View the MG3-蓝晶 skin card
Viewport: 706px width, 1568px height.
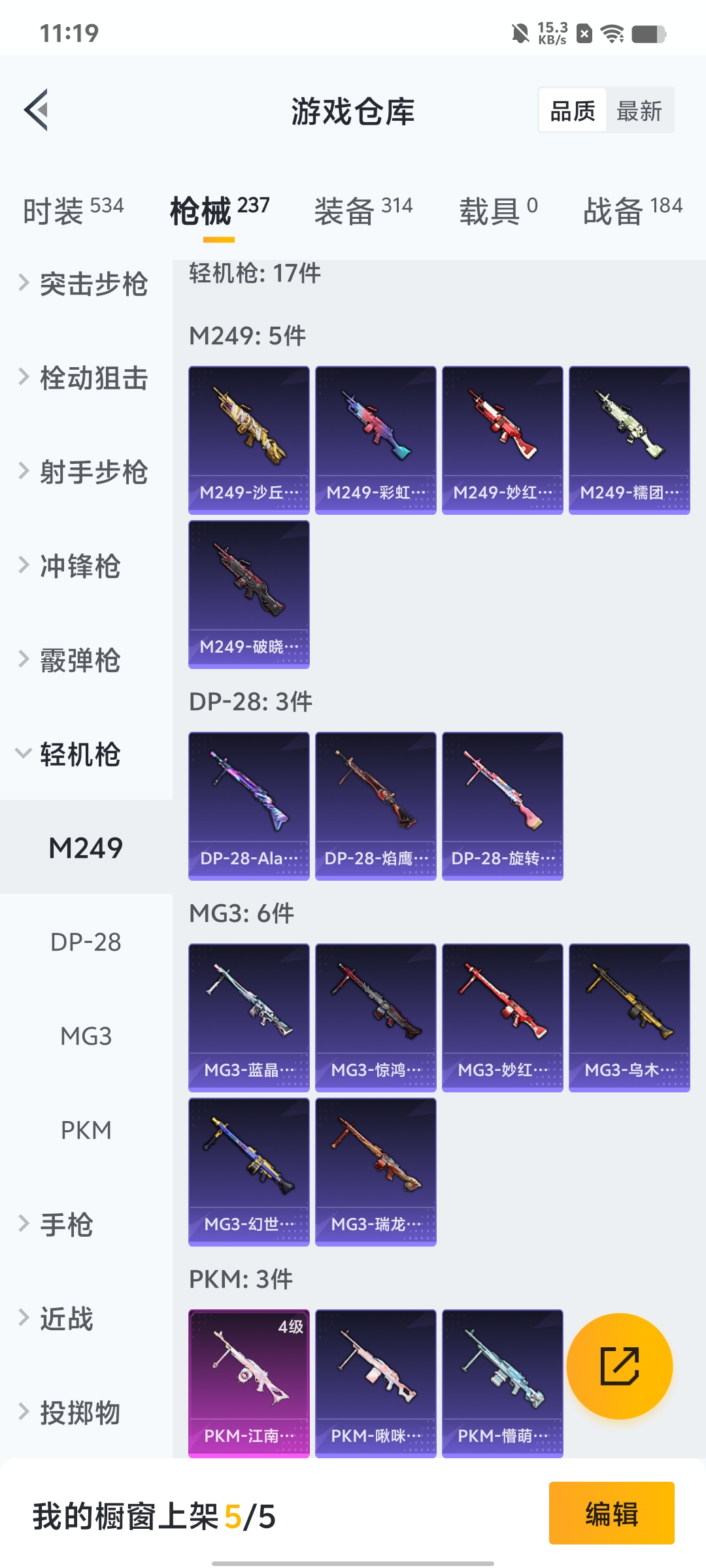pos(249,1017)
